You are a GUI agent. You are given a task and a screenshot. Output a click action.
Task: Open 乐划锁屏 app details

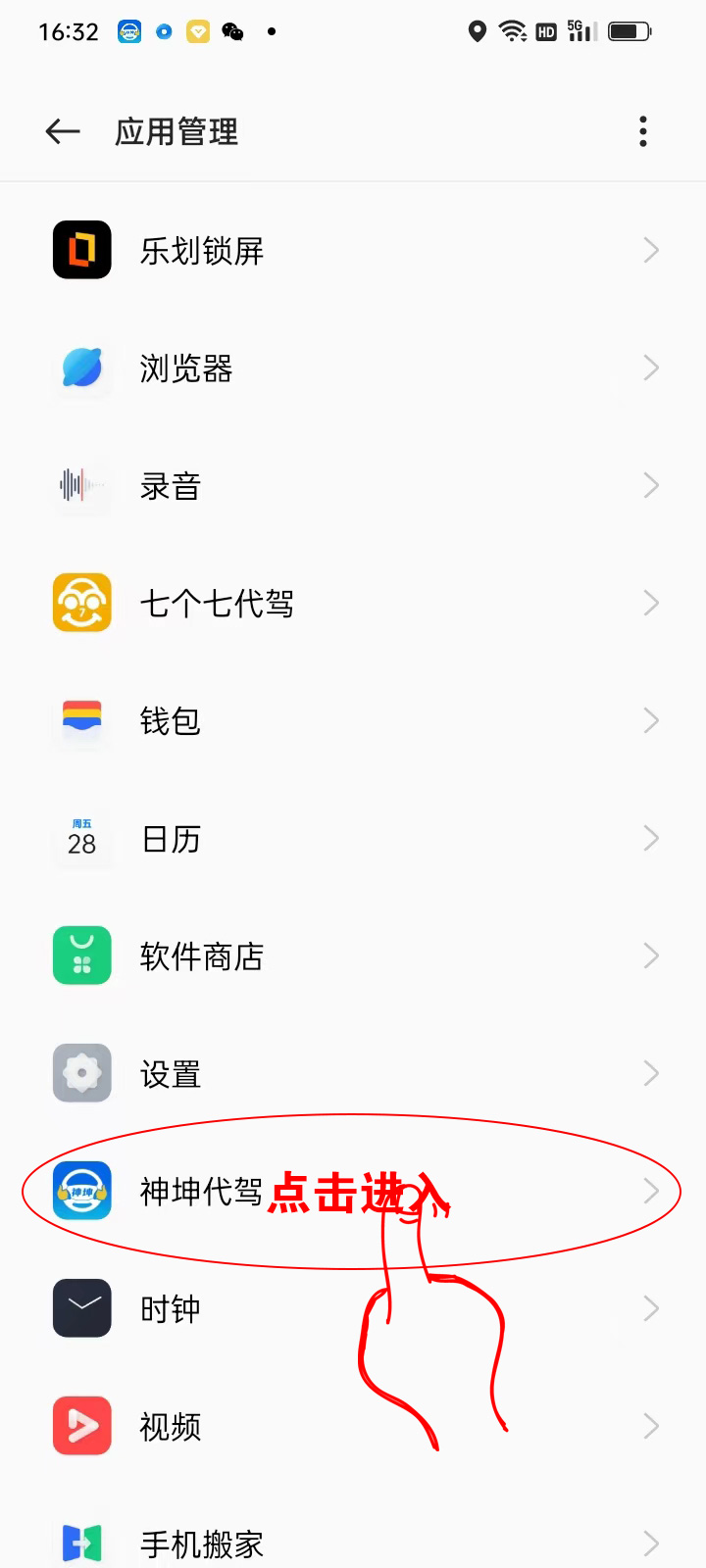tap(353, 251)
